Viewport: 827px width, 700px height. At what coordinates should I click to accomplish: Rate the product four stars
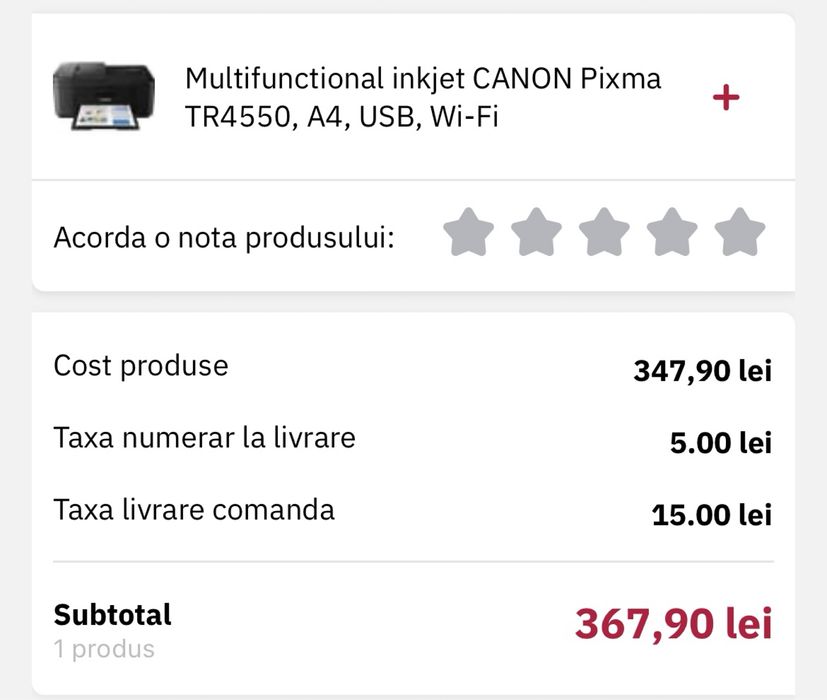[672, 232]
